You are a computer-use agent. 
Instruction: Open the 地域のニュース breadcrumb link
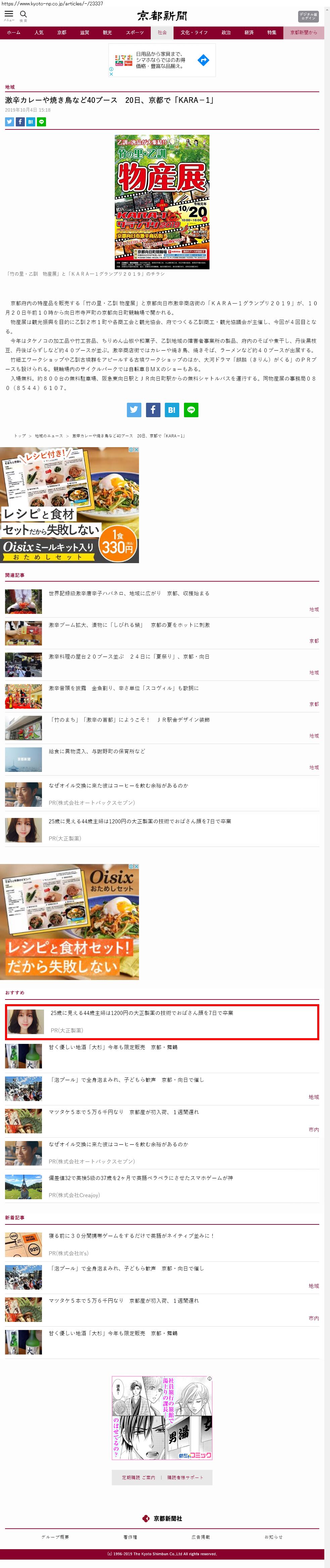tap(49, 436)
